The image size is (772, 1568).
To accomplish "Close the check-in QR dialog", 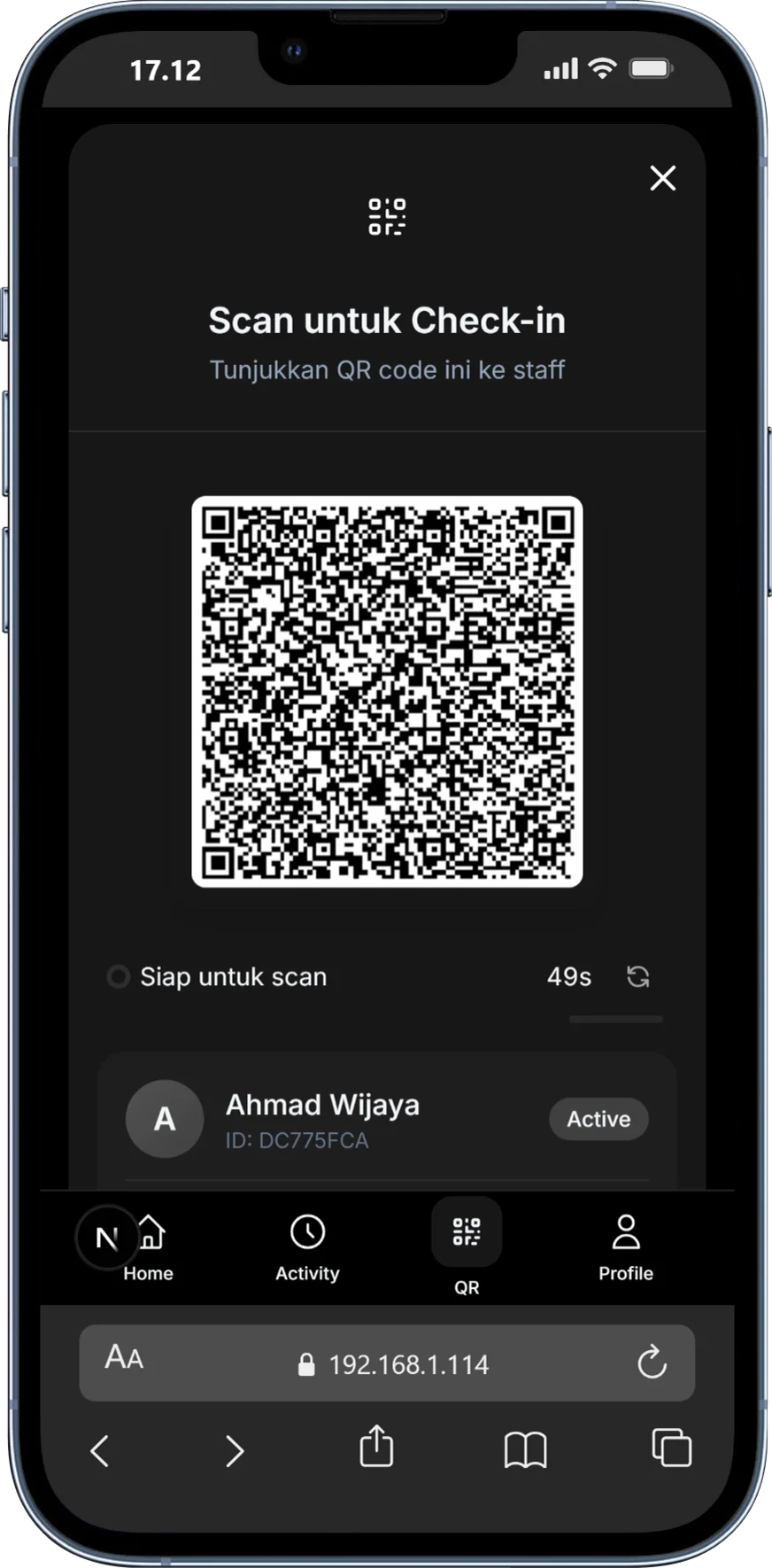I will 662,178.
